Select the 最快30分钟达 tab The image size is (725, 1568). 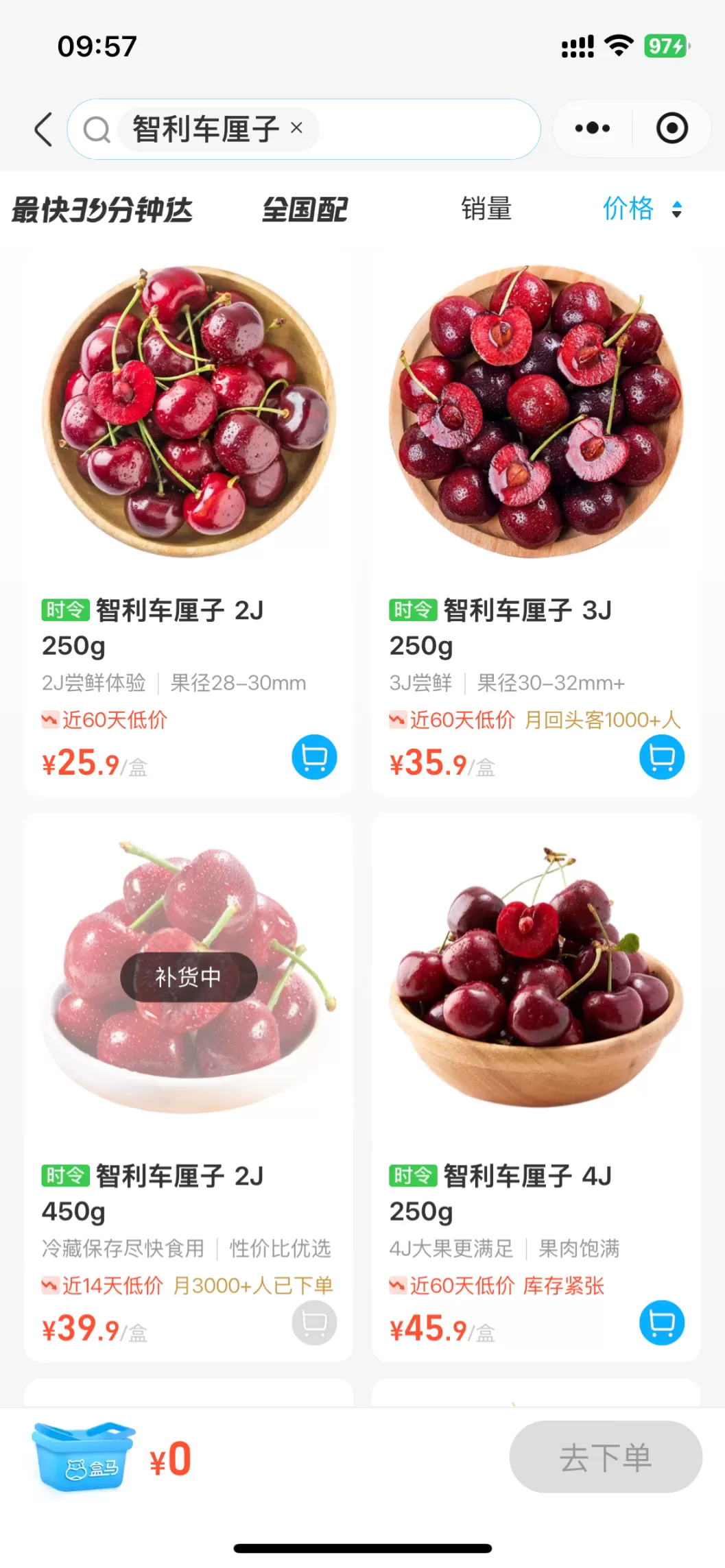[102, 209]
